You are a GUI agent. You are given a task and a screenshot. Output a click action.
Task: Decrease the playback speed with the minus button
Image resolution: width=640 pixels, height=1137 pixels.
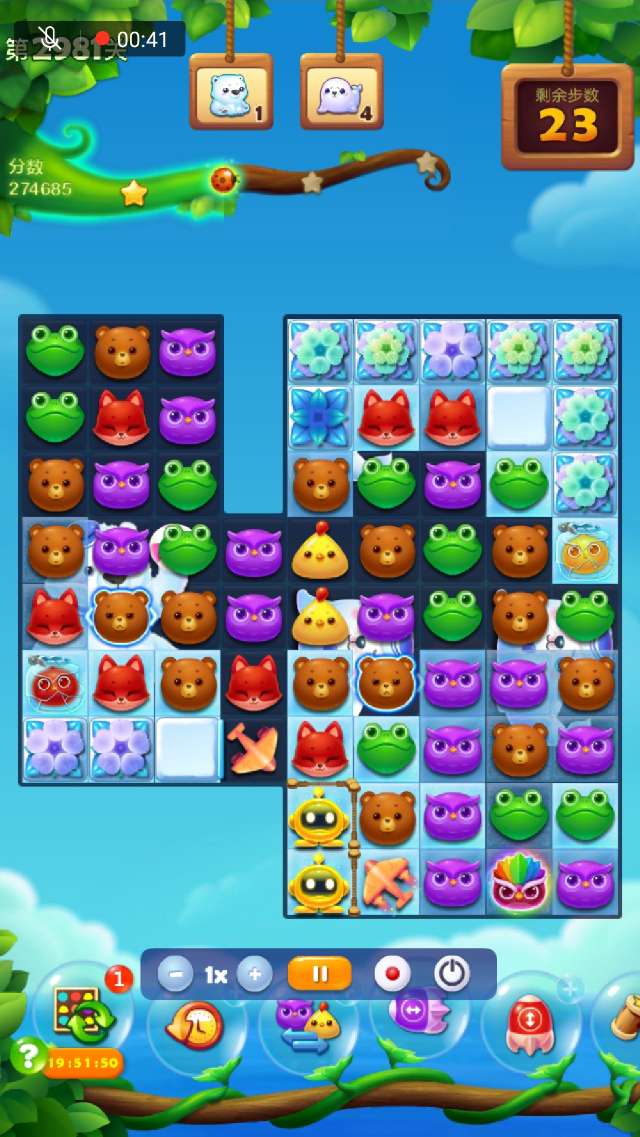pyautogui.click(x=175, y=974)
